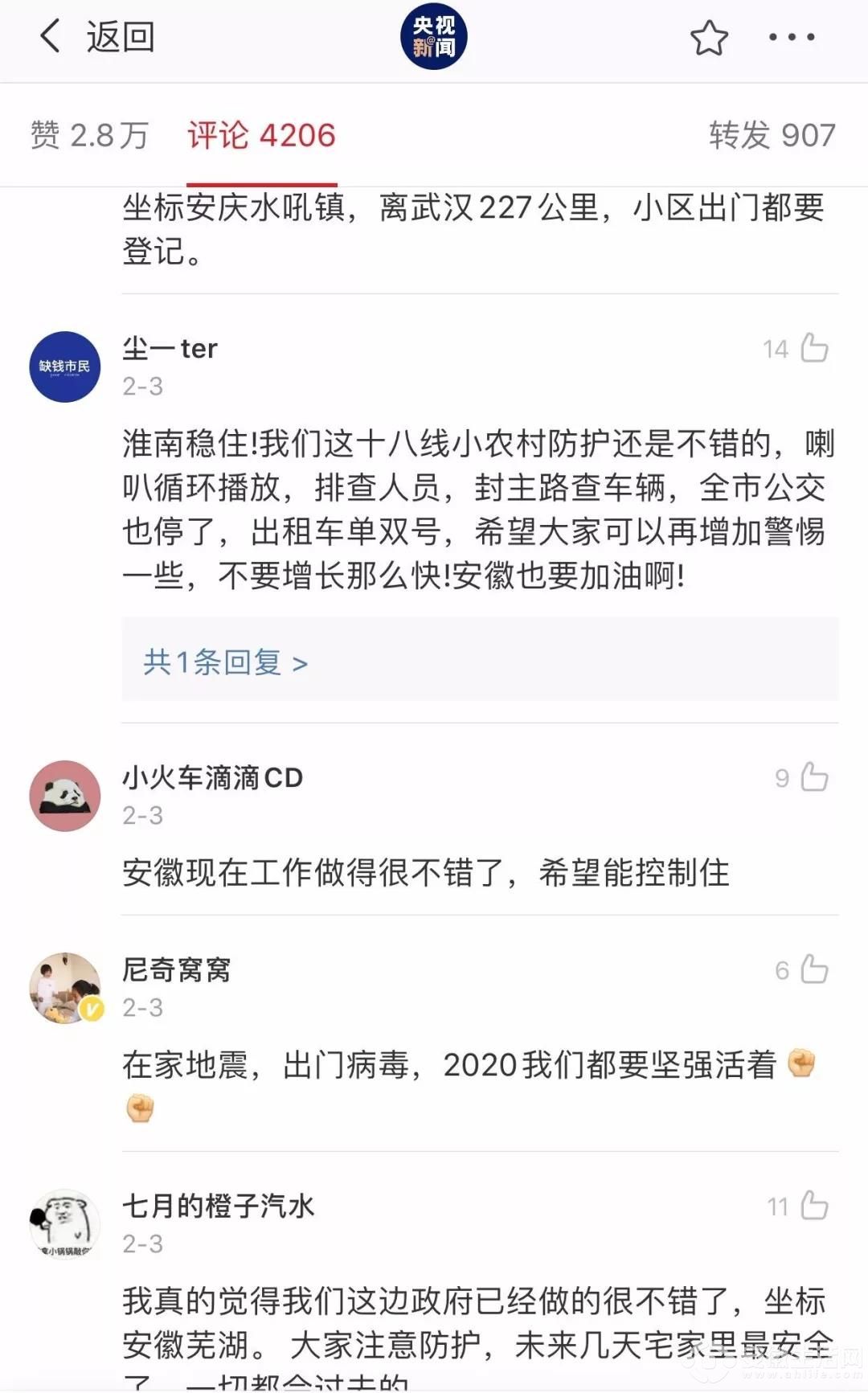The width and height of the screenshot is (868, 1393).
Task: Favorite this post with the star icon
Action: (709, 38)
